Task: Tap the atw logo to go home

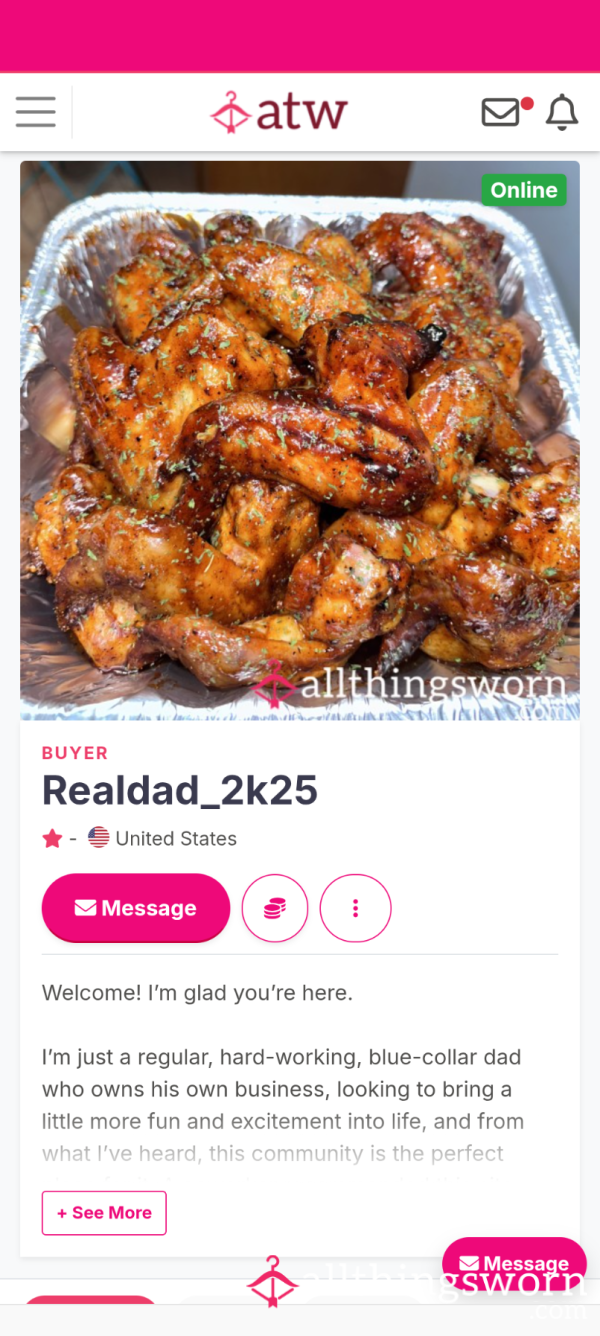Action: pyautogui.click(x=279, y=112)
